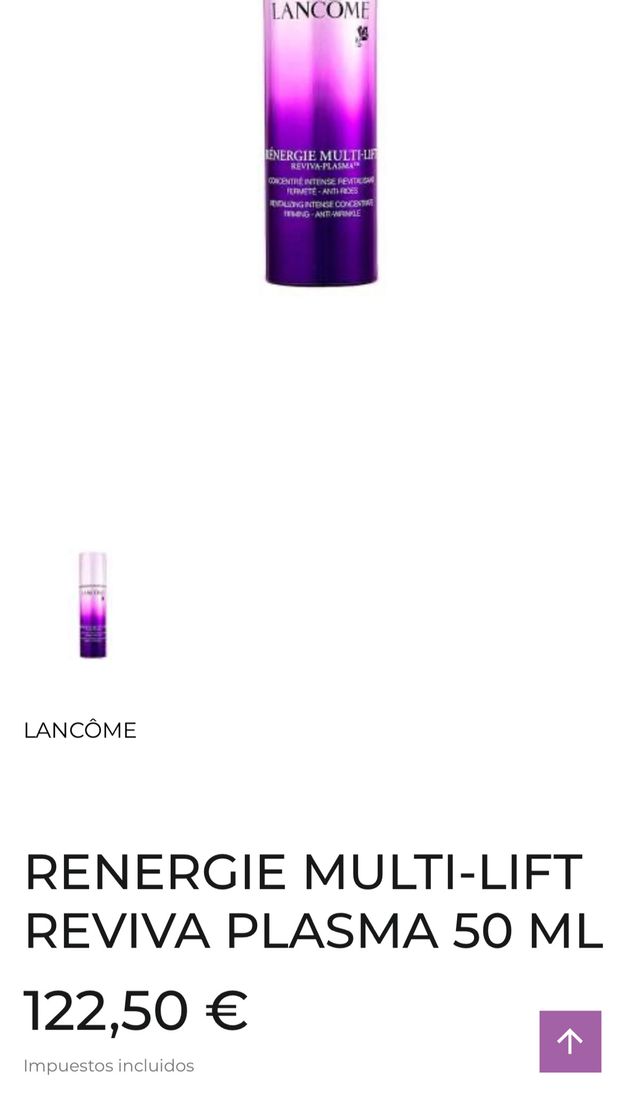Open the large Lancôme product image
This screenshot has width=640, height=1093.
pyautogui.click(x=320, y=143)
